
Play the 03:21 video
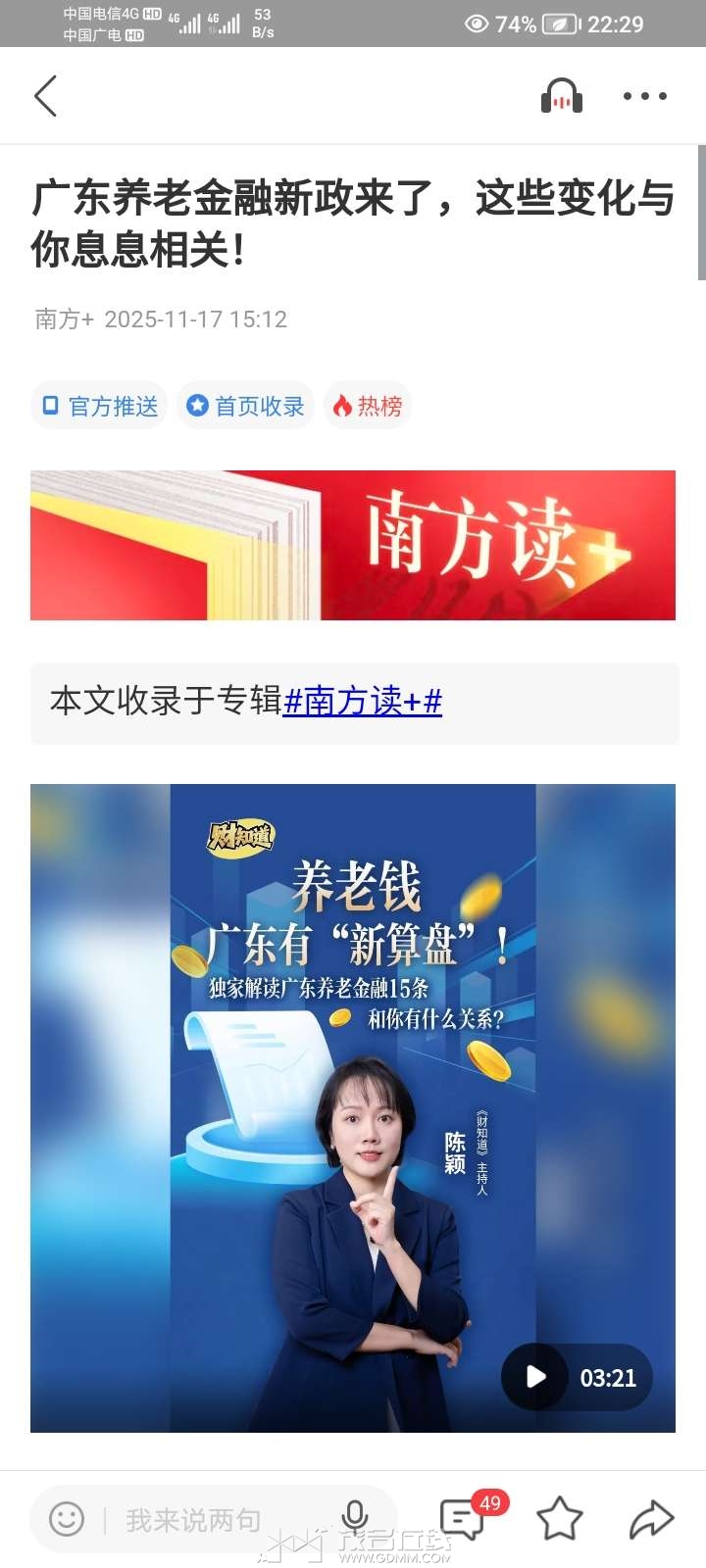tap(536, 1377)
